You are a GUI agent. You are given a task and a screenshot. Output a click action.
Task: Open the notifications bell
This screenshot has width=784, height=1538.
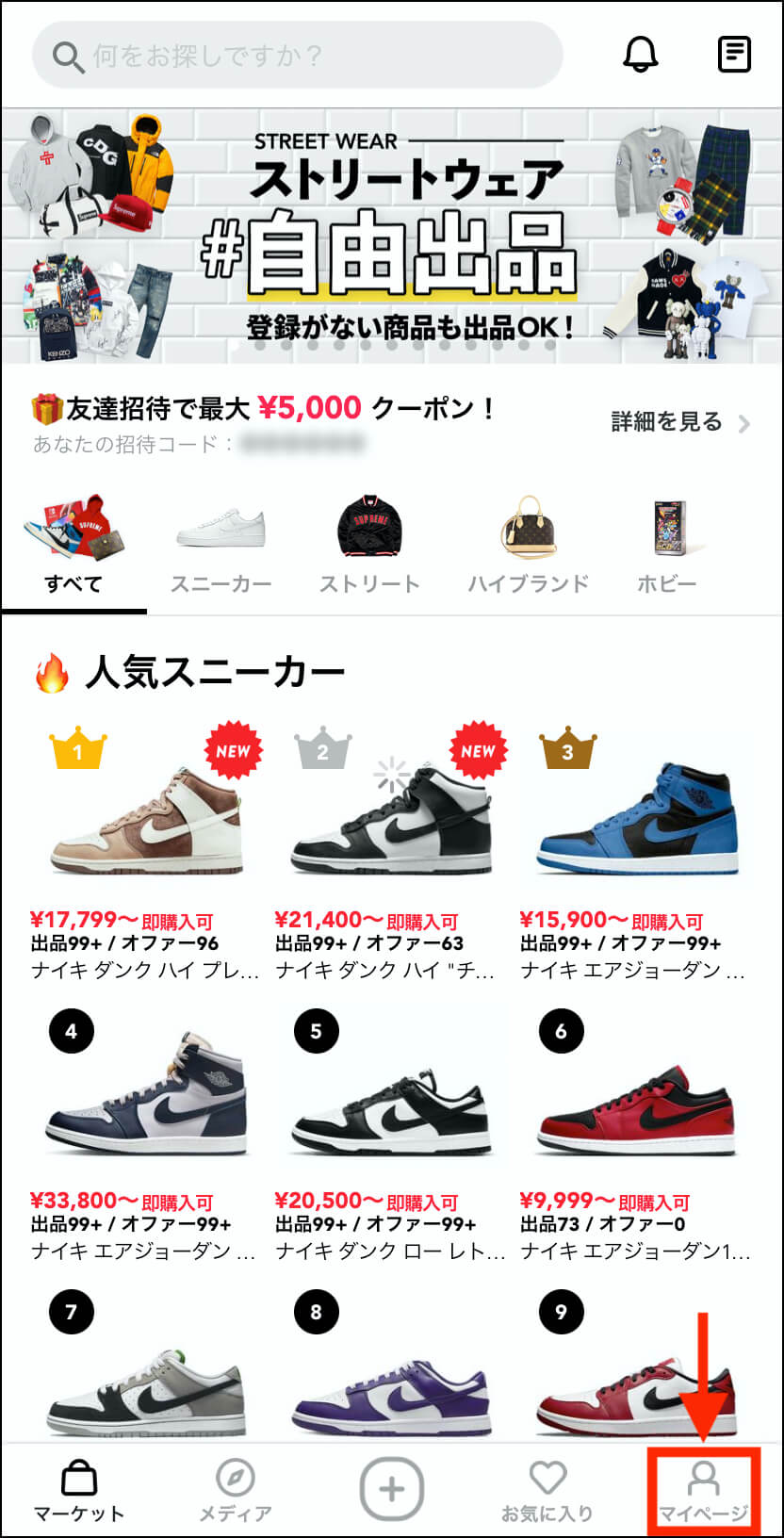click(x=641, y=55)
